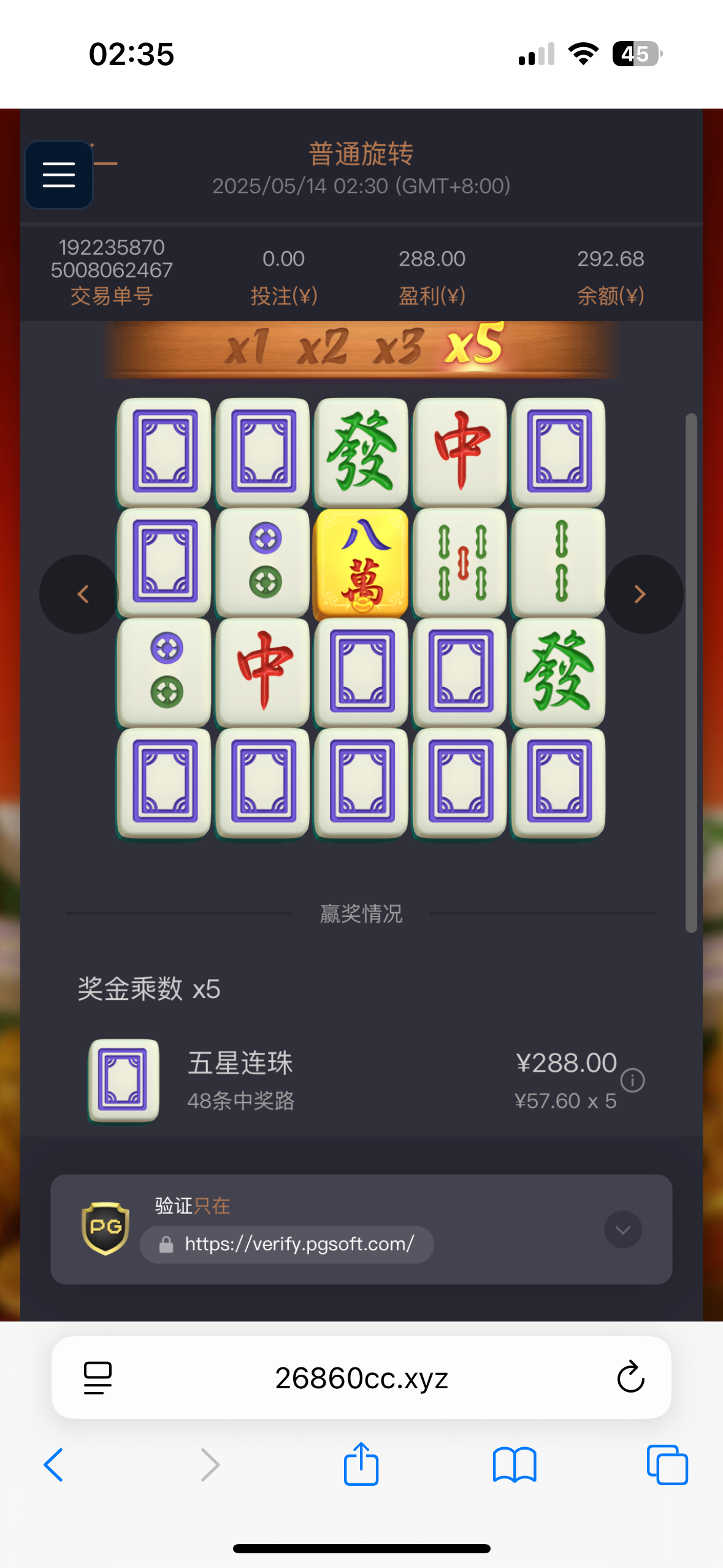Open the verify.pgsoft.com link
723x1568 pixels.
(x=299, y=1244)
